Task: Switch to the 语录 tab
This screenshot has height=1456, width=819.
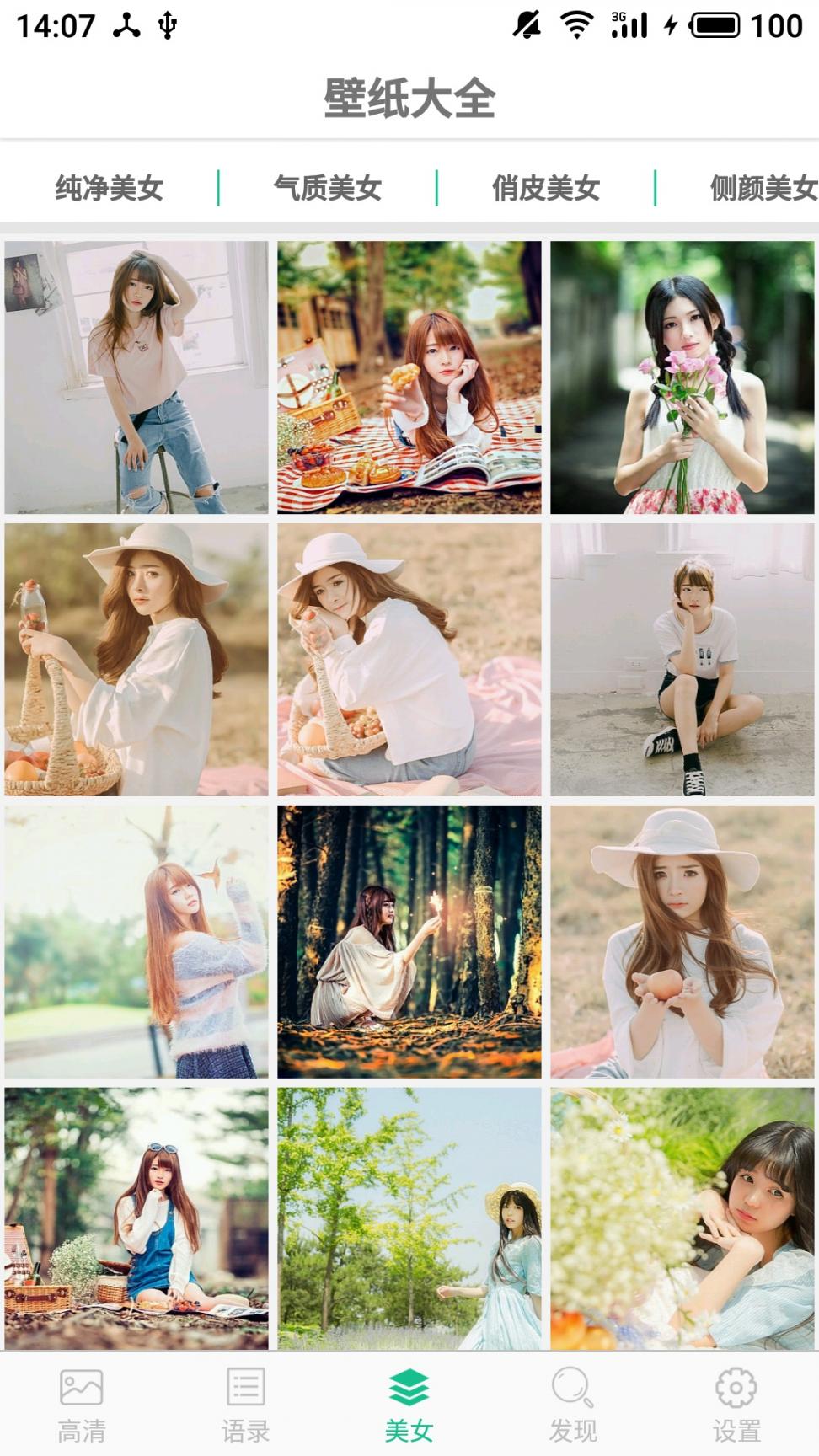Action: 245,1405
